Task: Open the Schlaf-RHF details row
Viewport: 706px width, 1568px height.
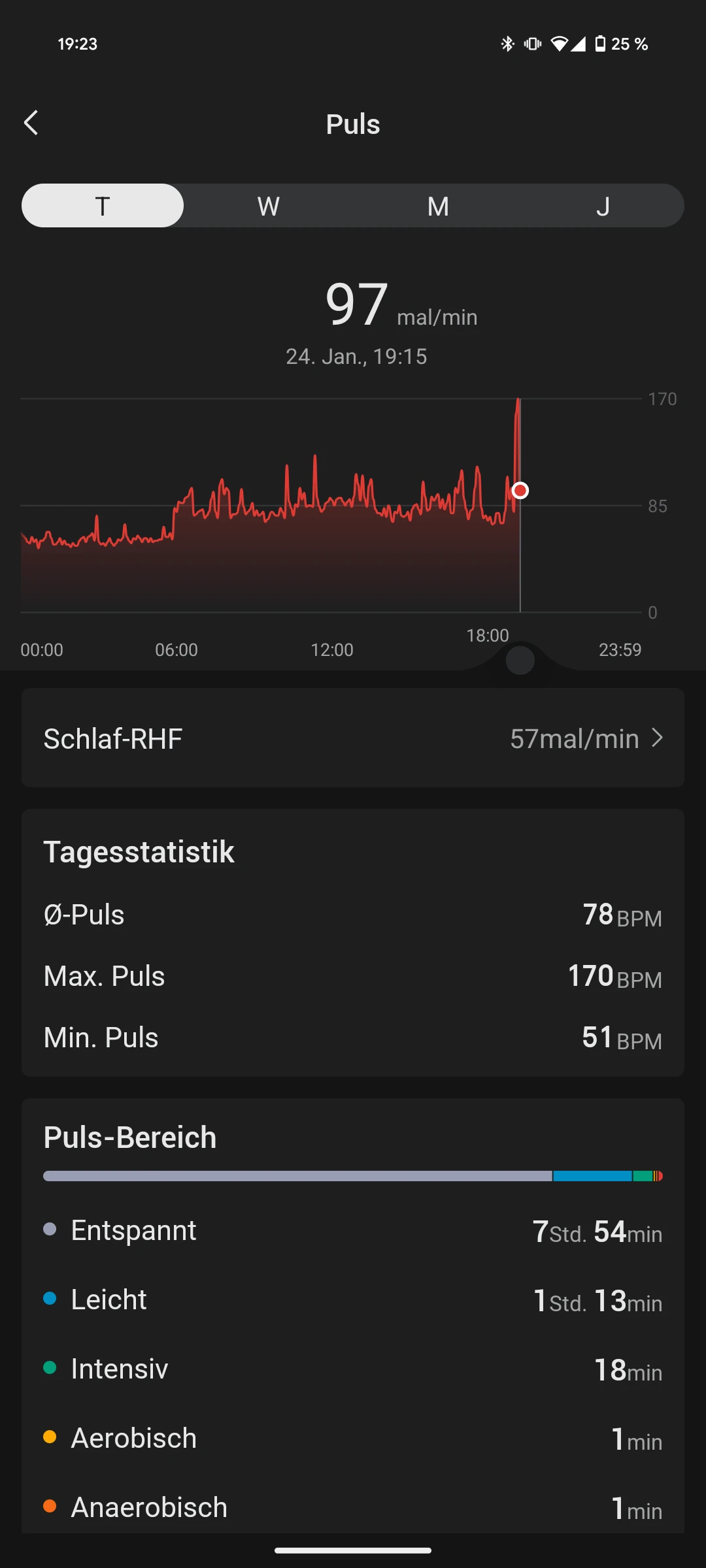Action: [353, 738]
